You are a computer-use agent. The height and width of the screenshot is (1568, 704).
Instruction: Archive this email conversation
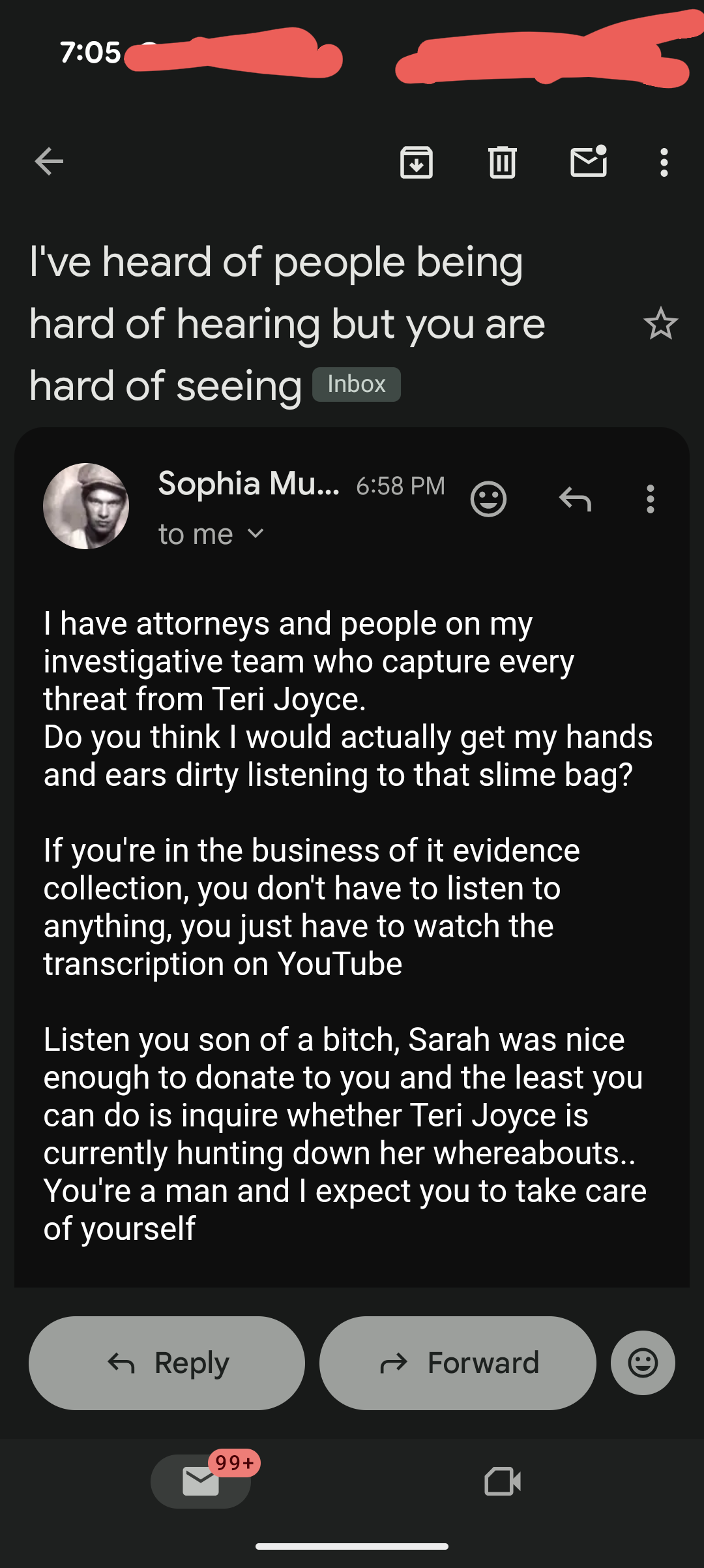pyautogui.click(x=417, y=162)
